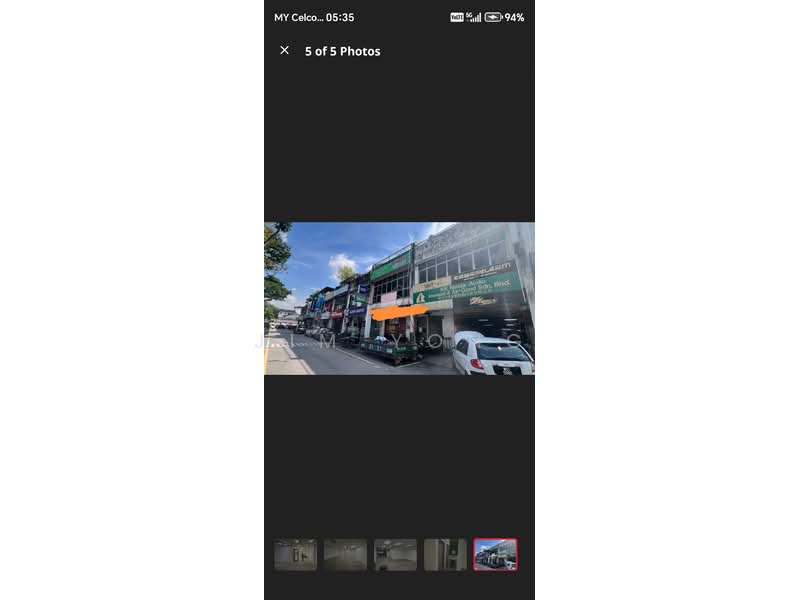Select the fifth street view thumbnail
Viewport: 800px width, 600px height.
click(x=495, y=555)
